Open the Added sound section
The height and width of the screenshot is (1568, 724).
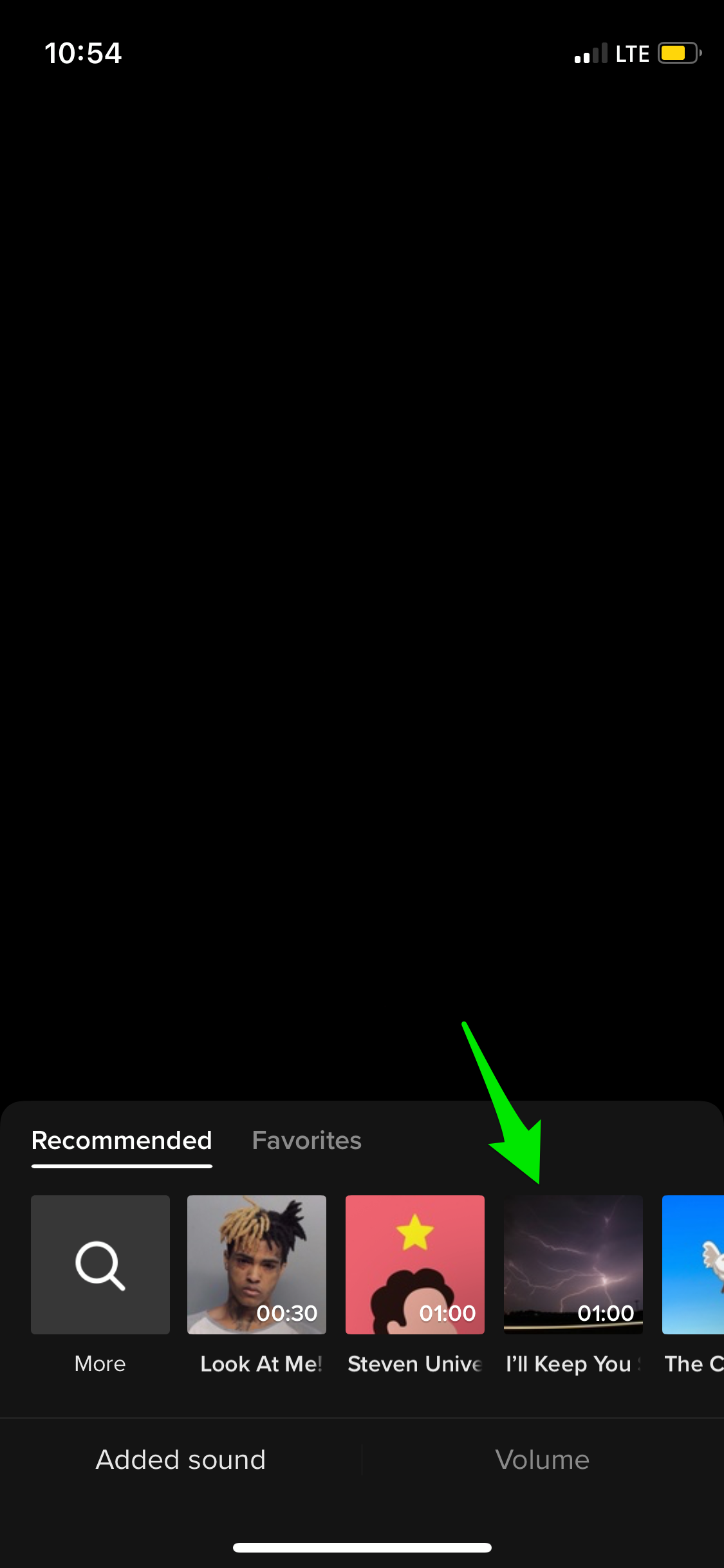(x=181, y=1460)
